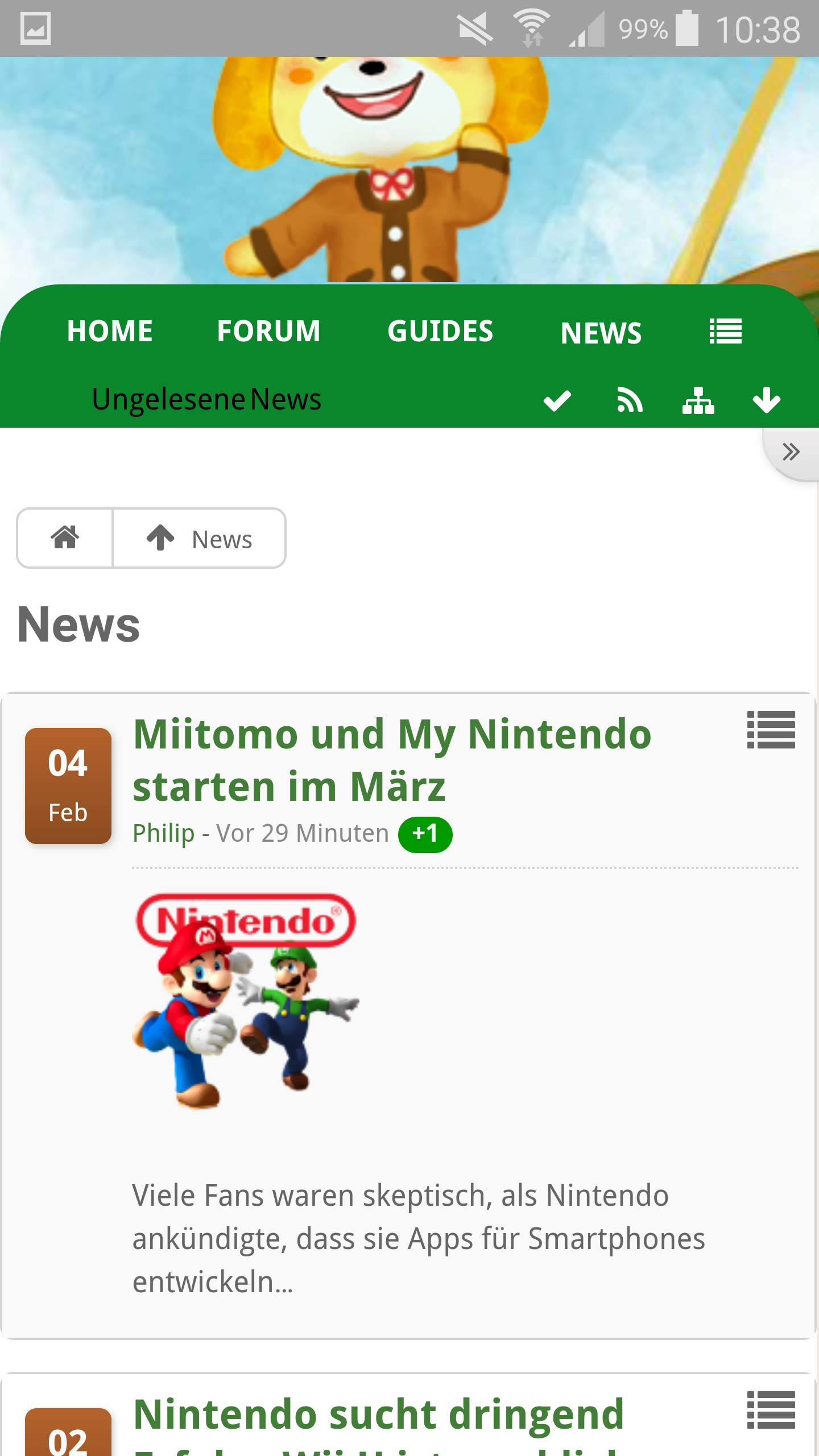This screenshot has width=819, height=1456.
Task: Open the main menu list icon
Action: (726, 331)
